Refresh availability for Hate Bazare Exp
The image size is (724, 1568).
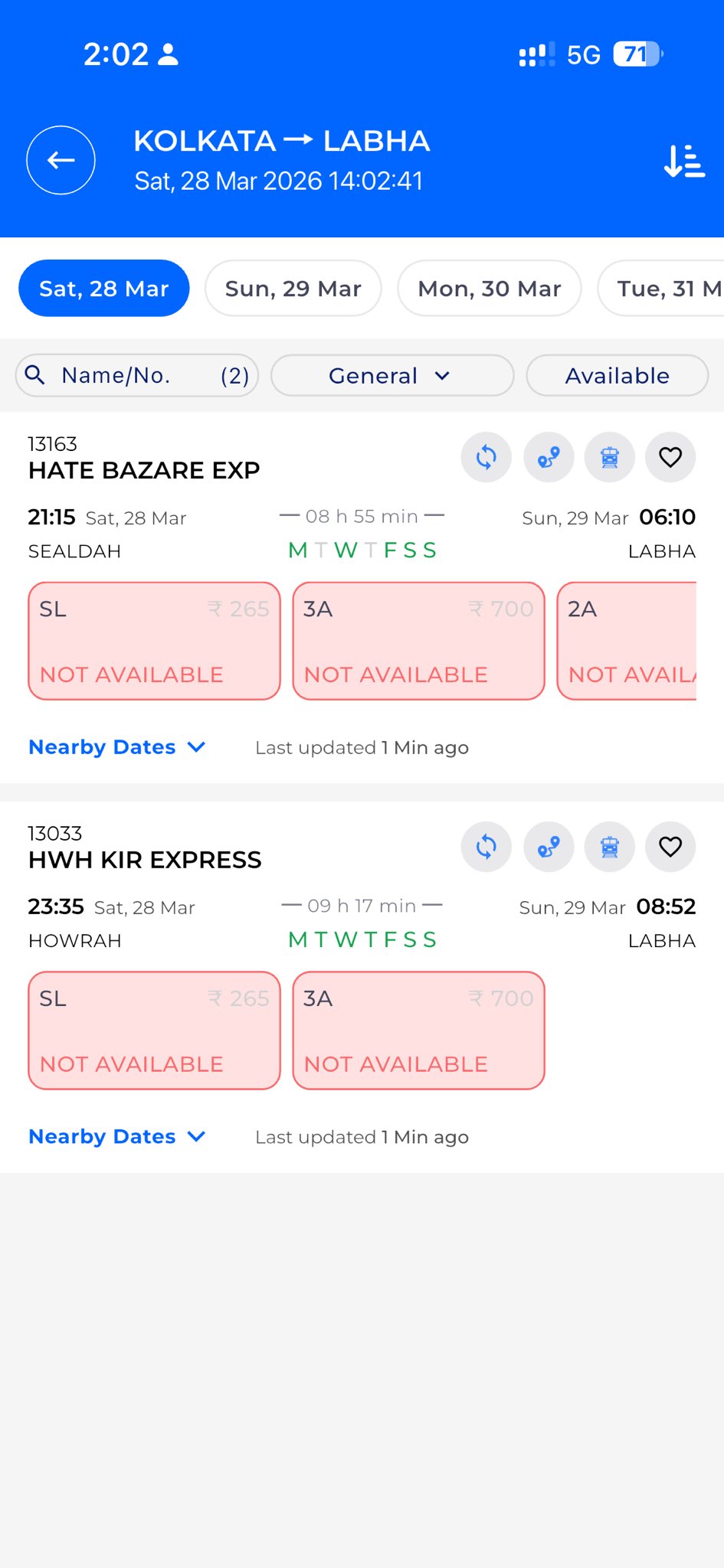click(486, 458)
